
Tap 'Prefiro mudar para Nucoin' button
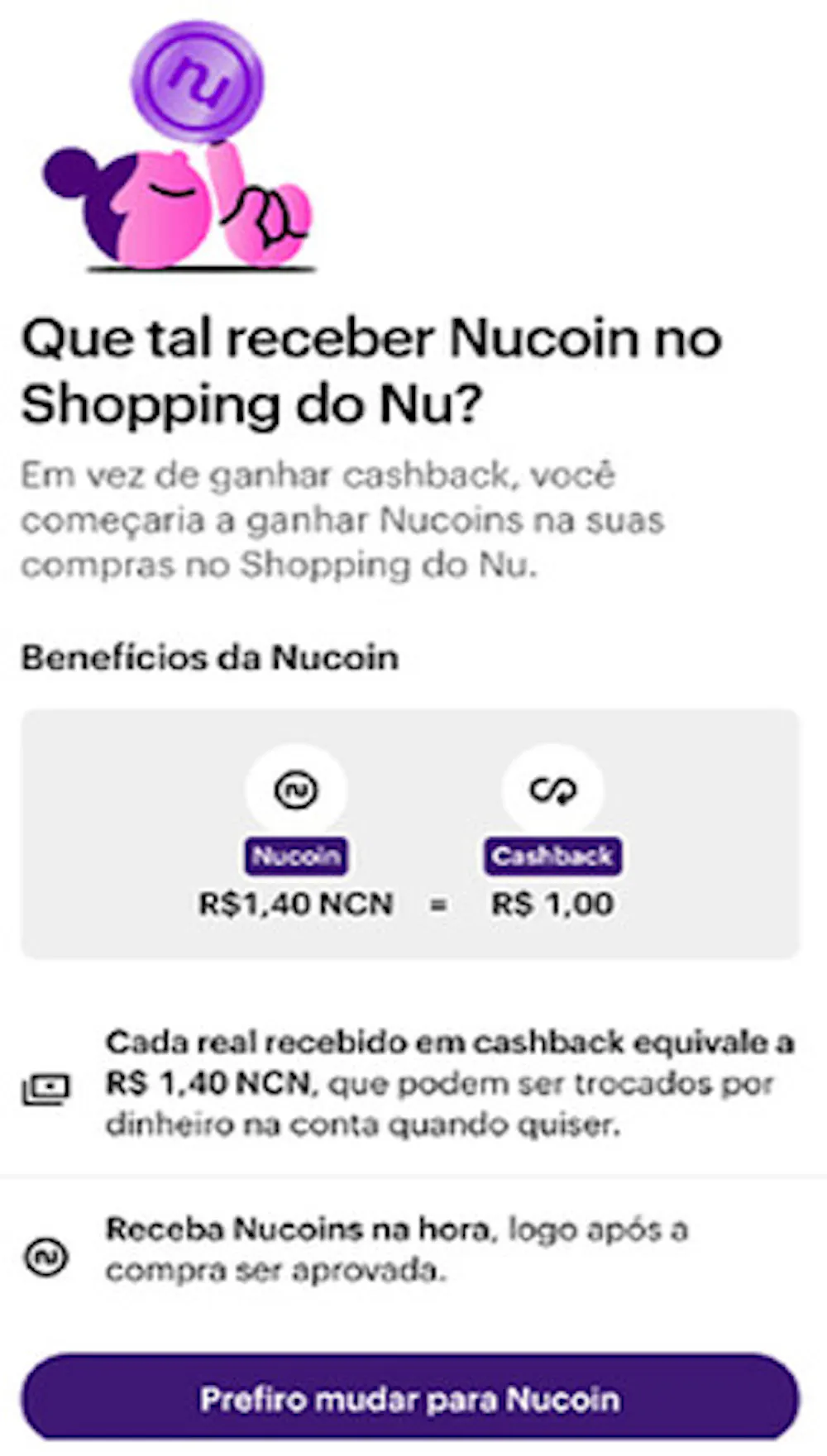pyautogui.click(x=410, y=1399)
